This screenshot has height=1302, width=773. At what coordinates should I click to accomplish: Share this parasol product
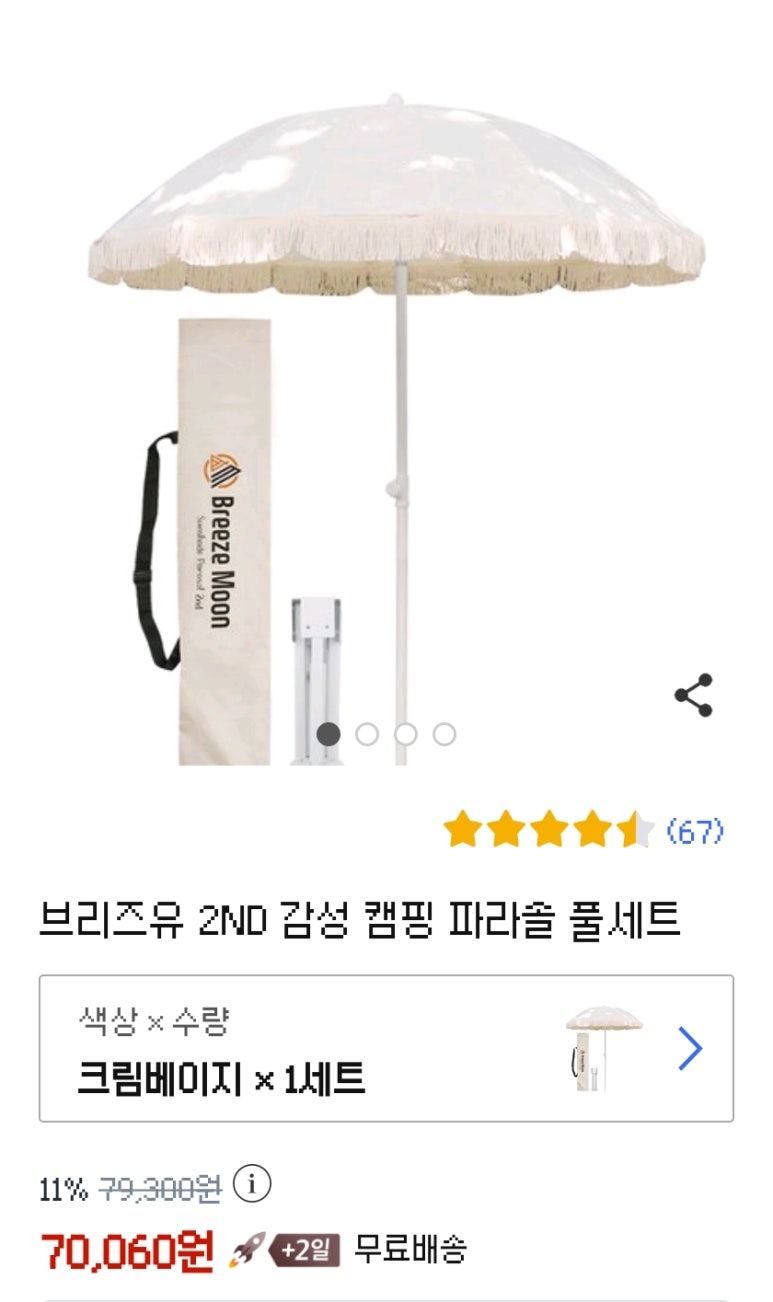[x=693, y=695]
